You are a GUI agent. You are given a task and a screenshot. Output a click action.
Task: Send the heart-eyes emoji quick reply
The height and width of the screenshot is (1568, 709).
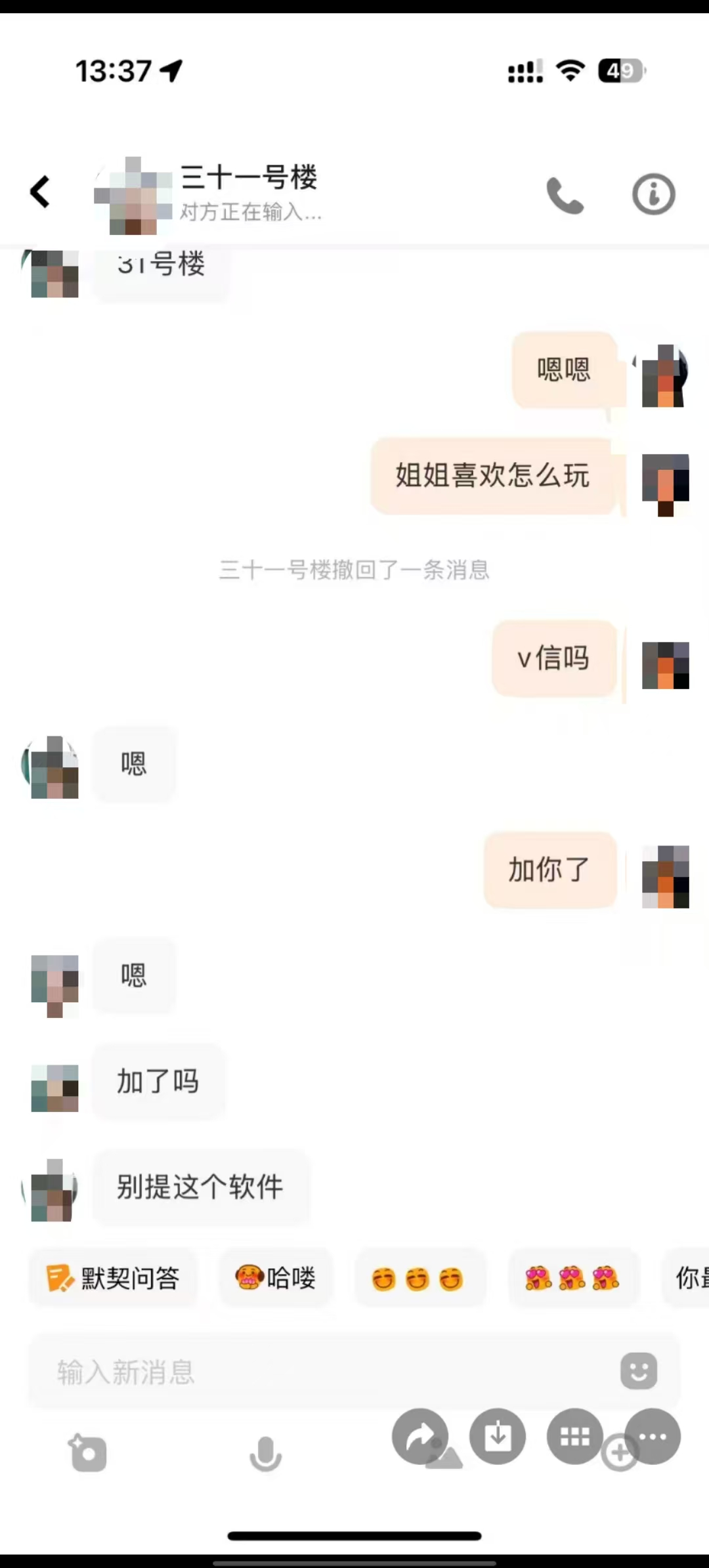click(572, 1279)
